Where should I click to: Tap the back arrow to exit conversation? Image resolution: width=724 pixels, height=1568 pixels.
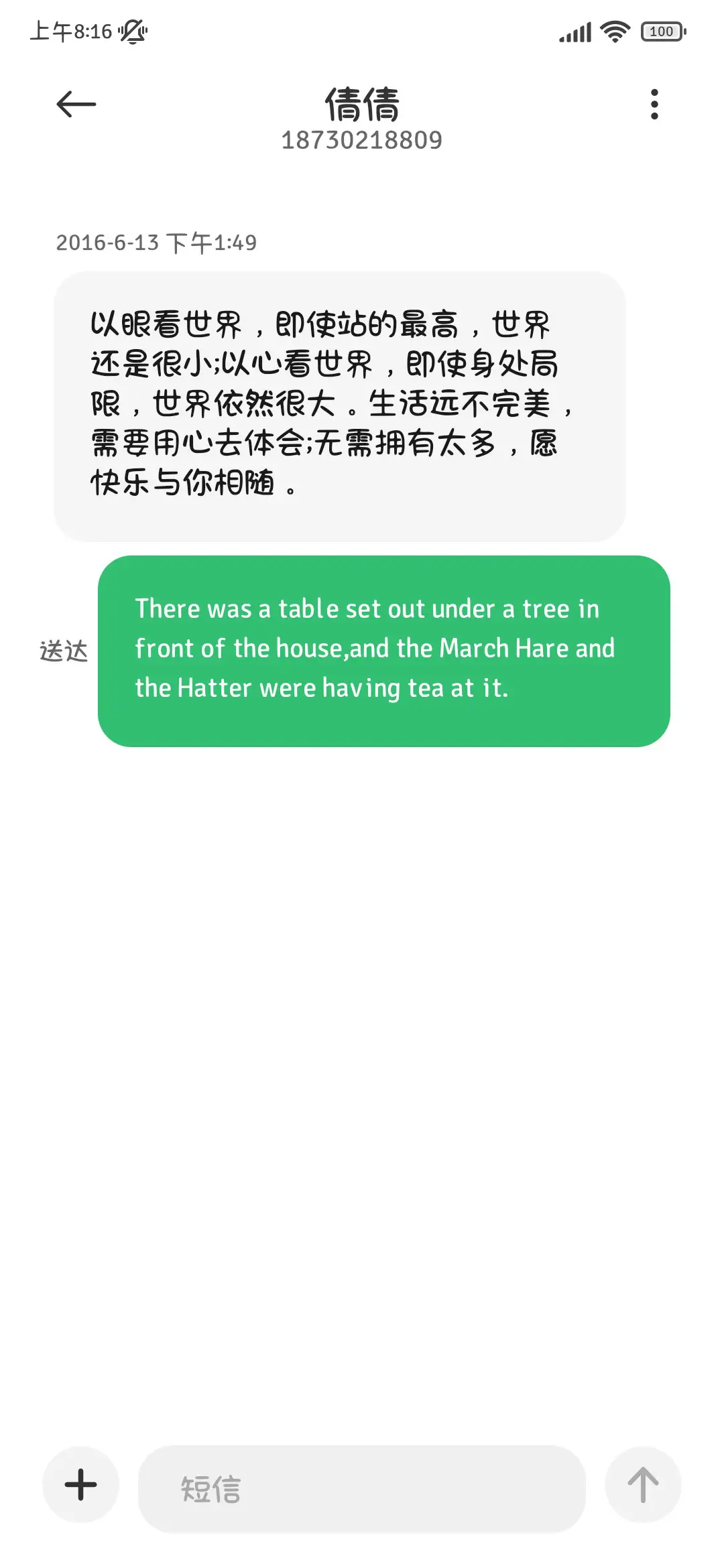76,103
